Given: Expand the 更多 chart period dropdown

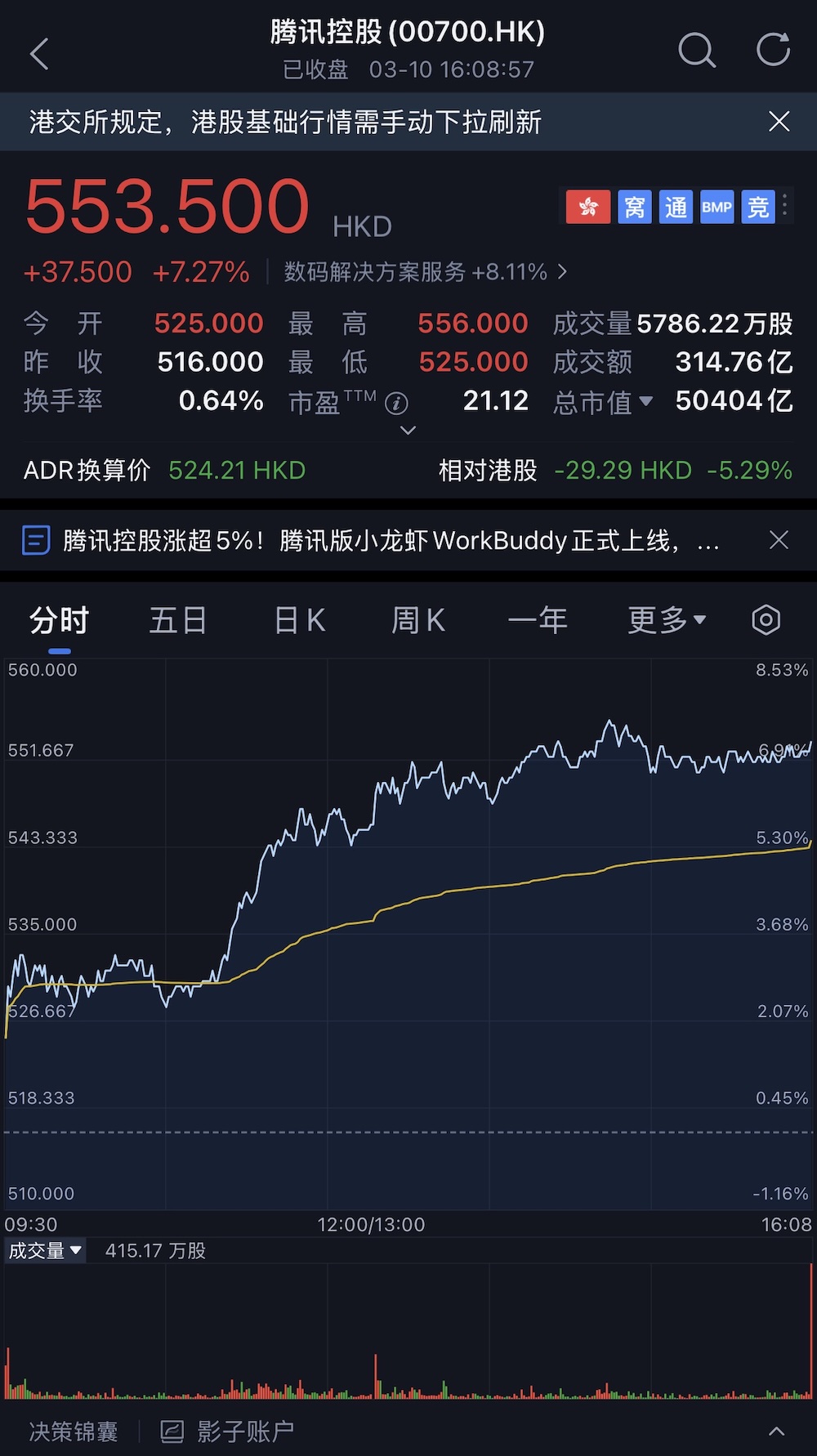Looking at the screenshot, I should (666, 620).
